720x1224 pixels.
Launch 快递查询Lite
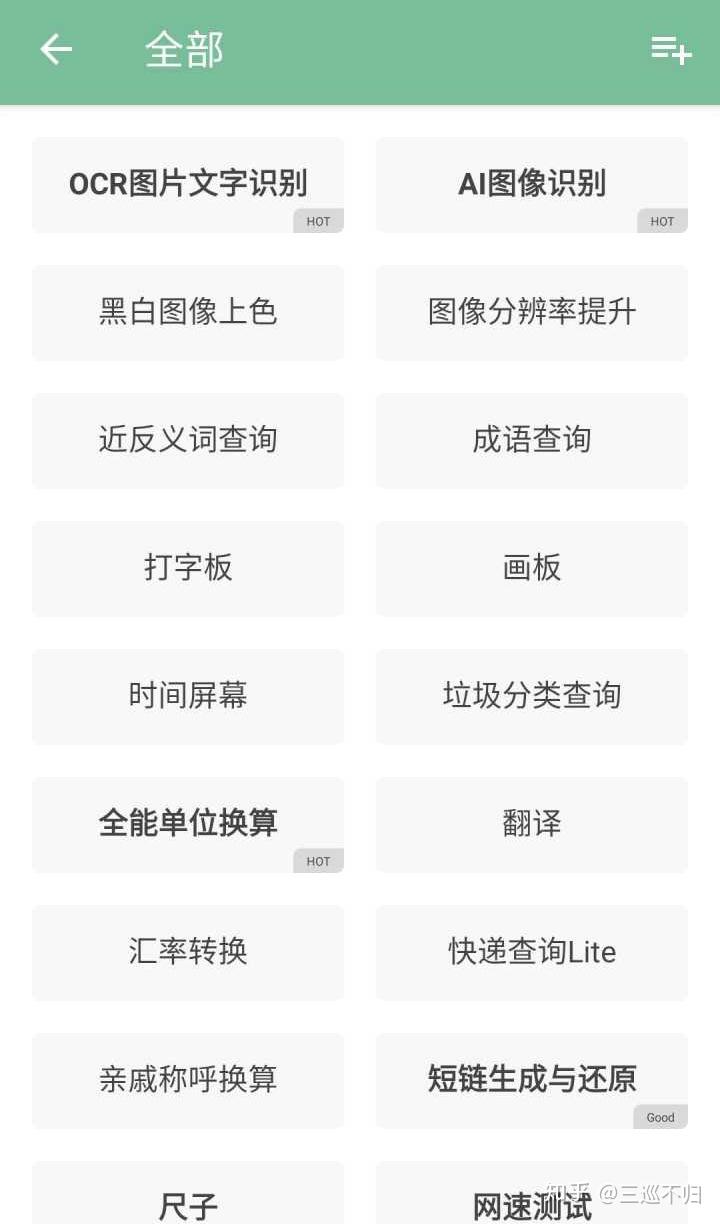click(532, 953)
